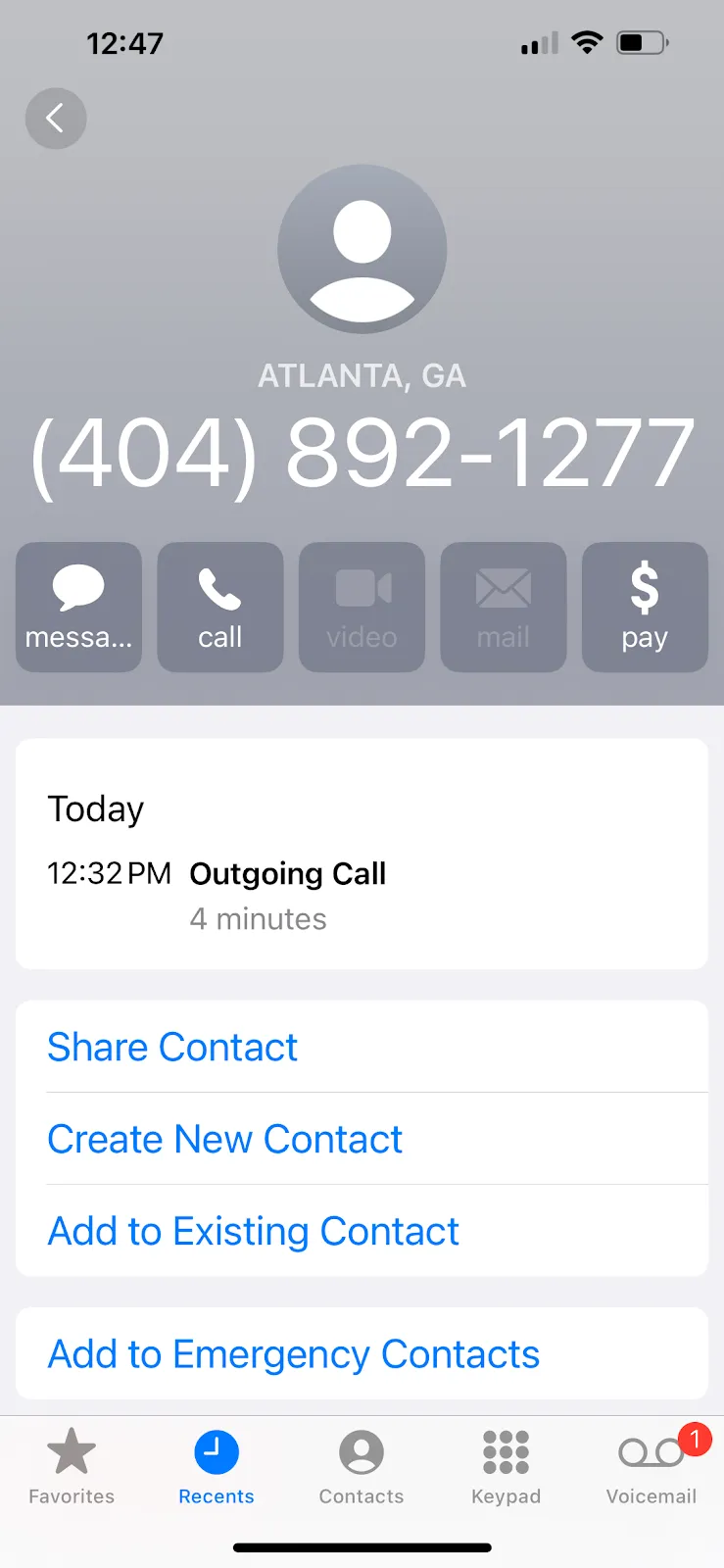Go back to the recents list
This screenshot has height=1568, width=724.
coord(56,119)
